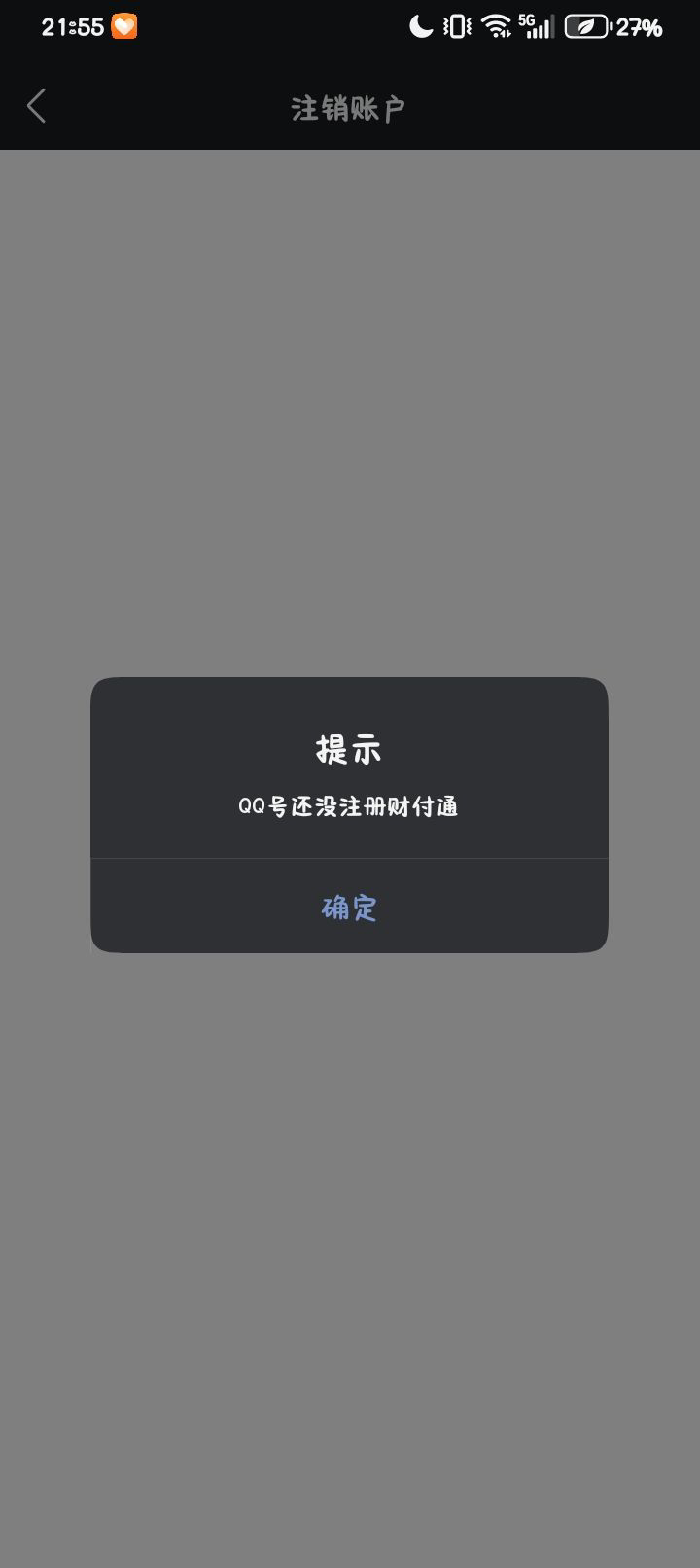The width and height of the screenshot is (700, 1568).
Task: Tap the Wi-Fi signal status icon
Action: (496, 26)
